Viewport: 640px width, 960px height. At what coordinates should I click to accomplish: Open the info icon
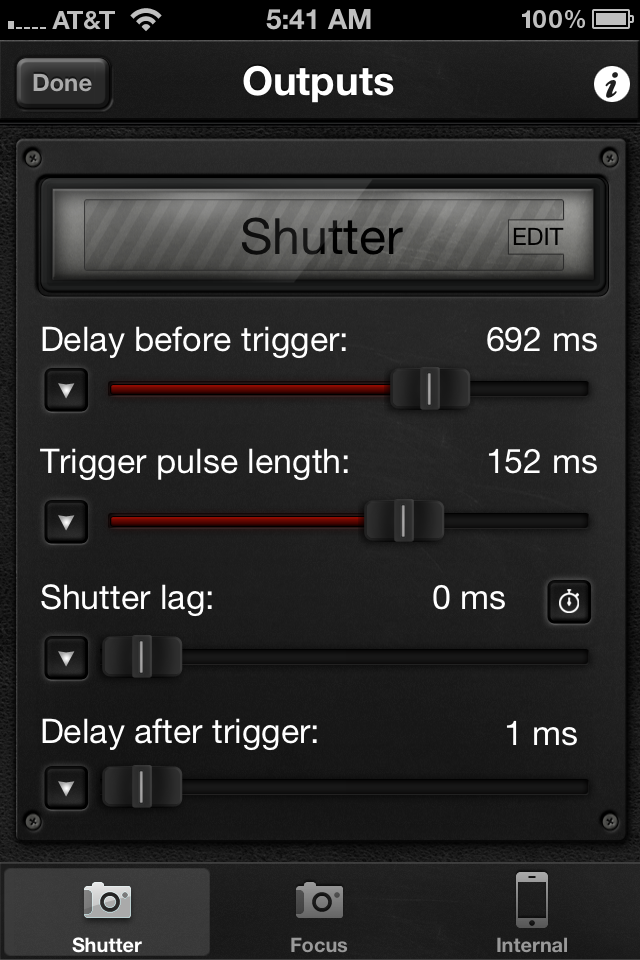coord(611,85)
